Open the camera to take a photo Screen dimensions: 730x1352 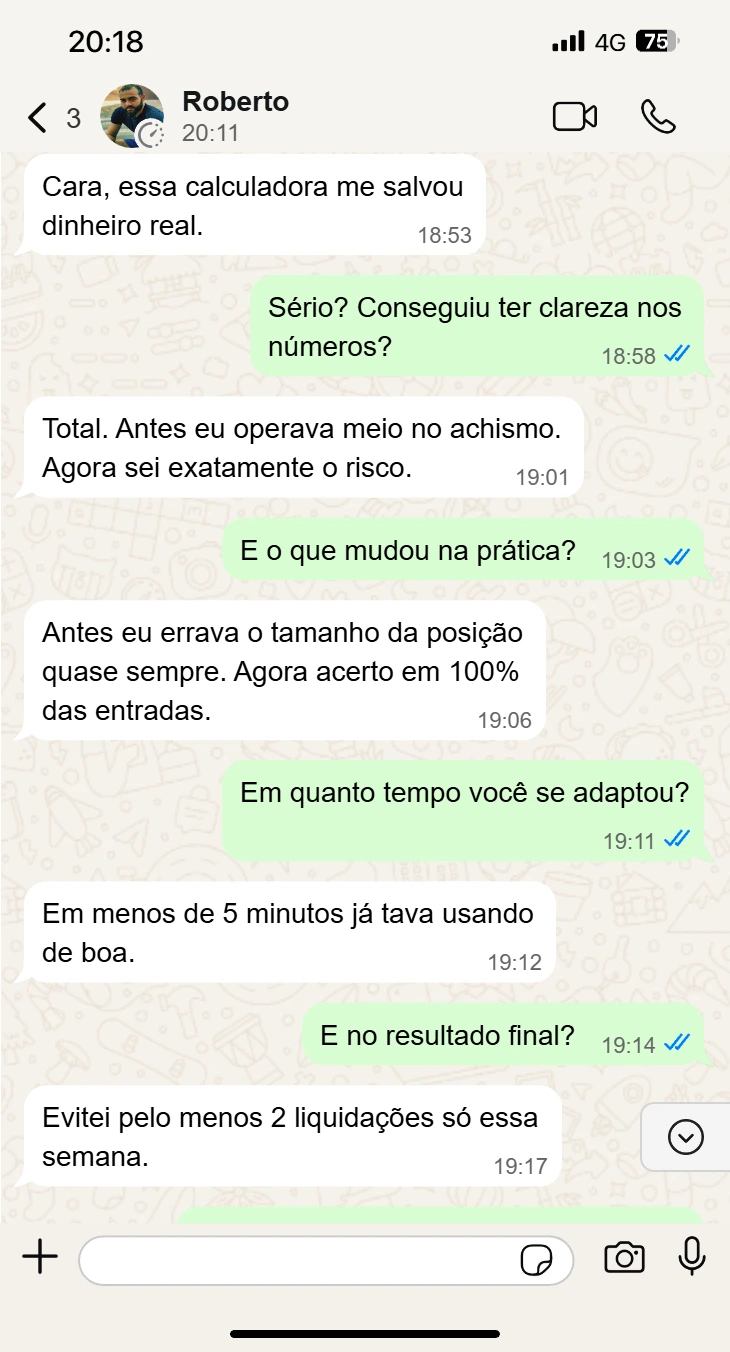[x=624, y=1258]
